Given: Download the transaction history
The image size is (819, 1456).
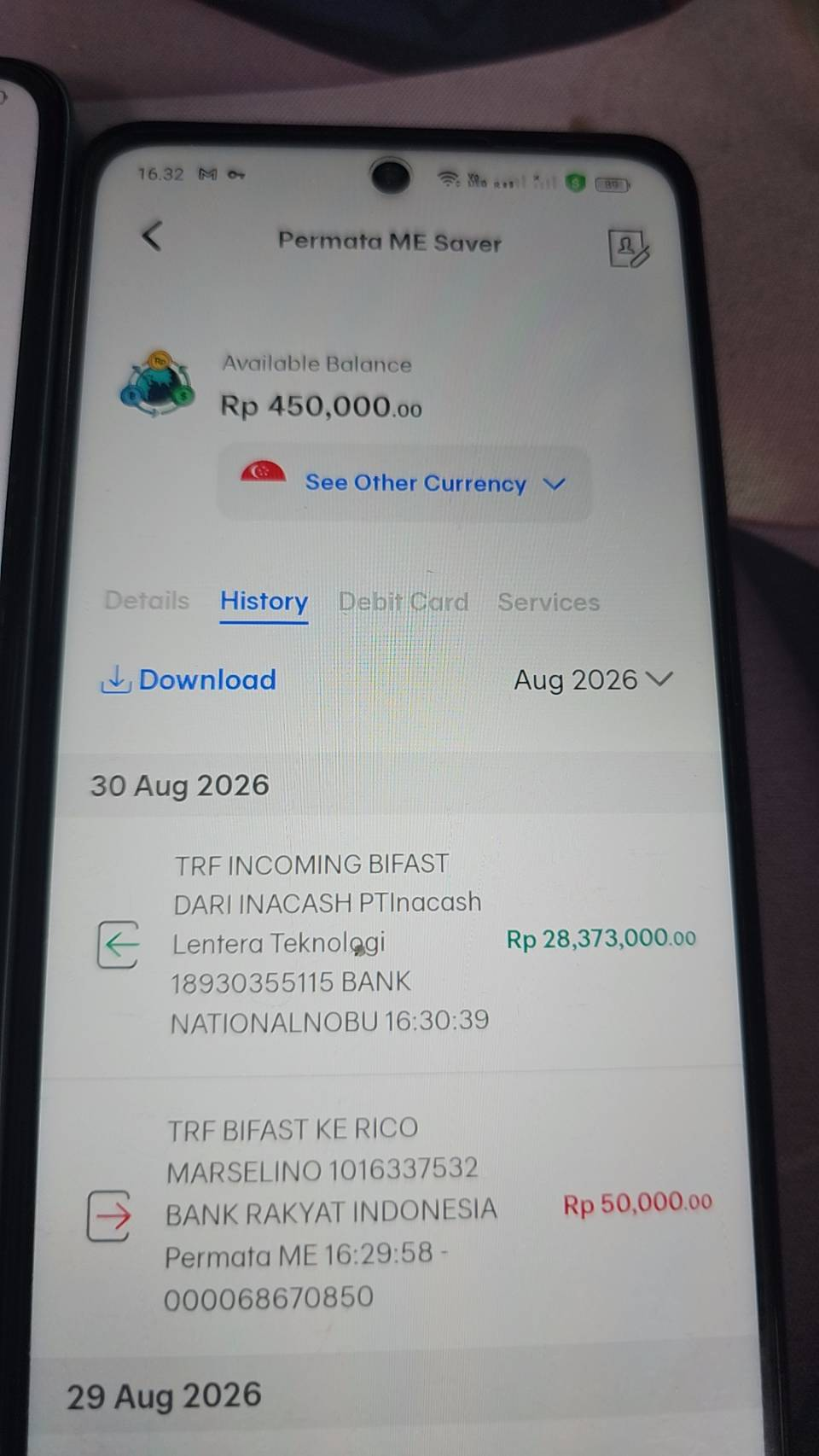Looking at the screenshot, I should pos(189,679).
